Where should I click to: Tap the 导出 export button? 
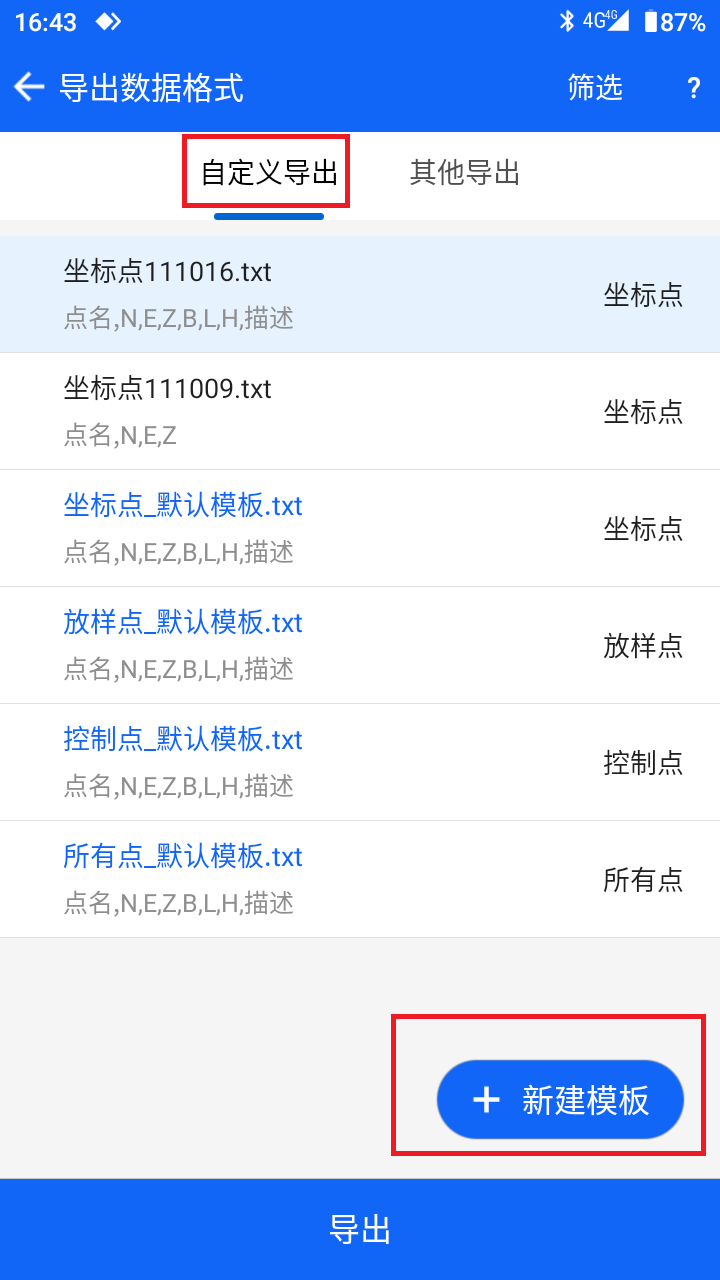point(360,1230)
